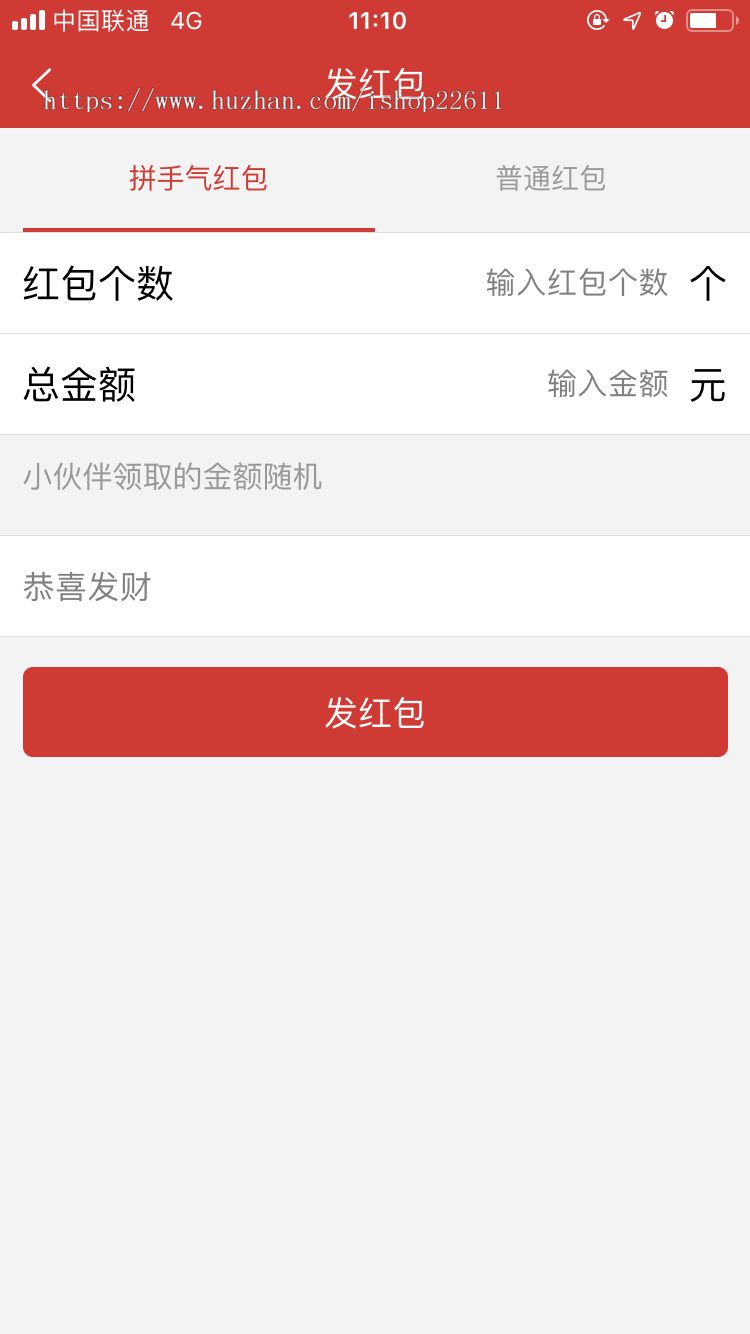Select the 拼手气红包 tab
Viewport: 750px width, 1334px height.
pos(198,178)
